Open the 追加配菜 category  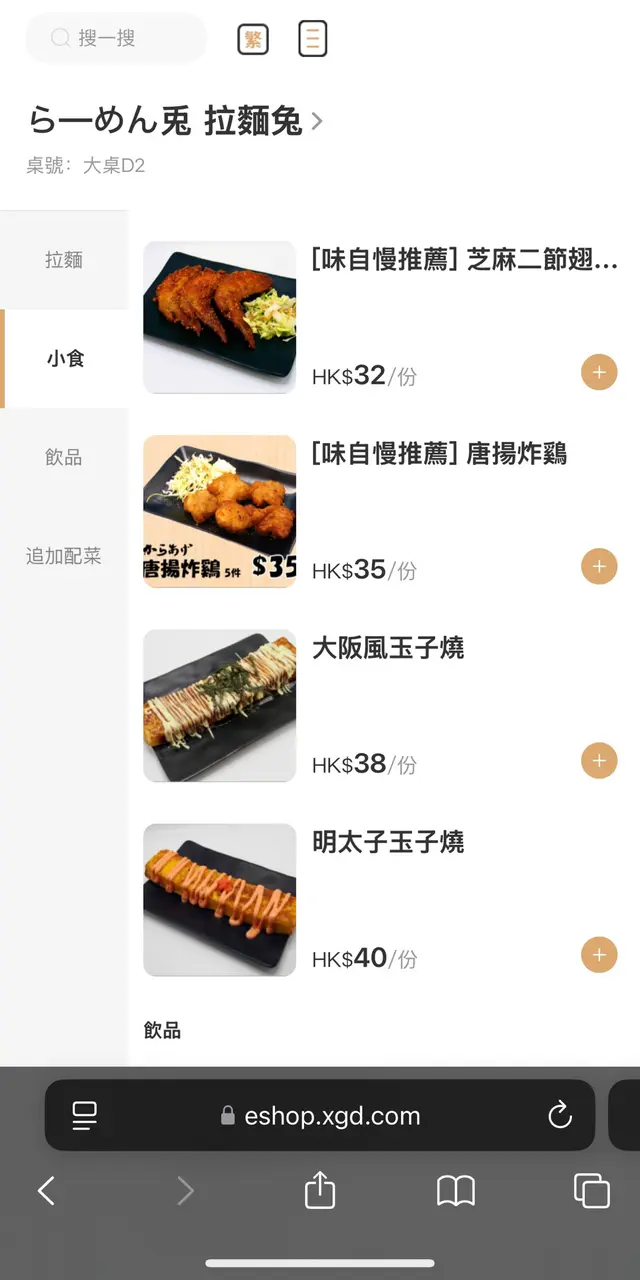pos(64,556)
